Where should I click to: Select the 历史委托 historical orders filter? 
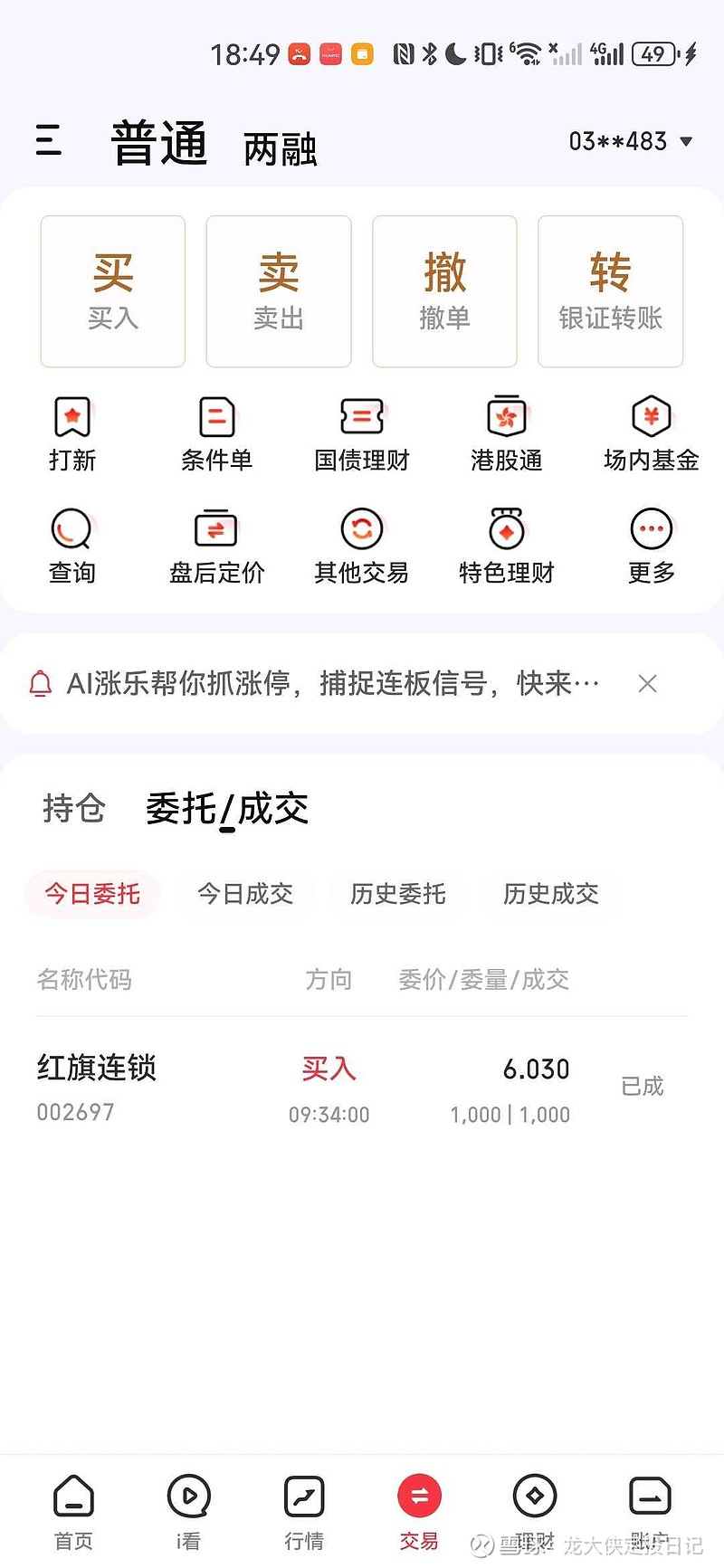pos(398,894)
